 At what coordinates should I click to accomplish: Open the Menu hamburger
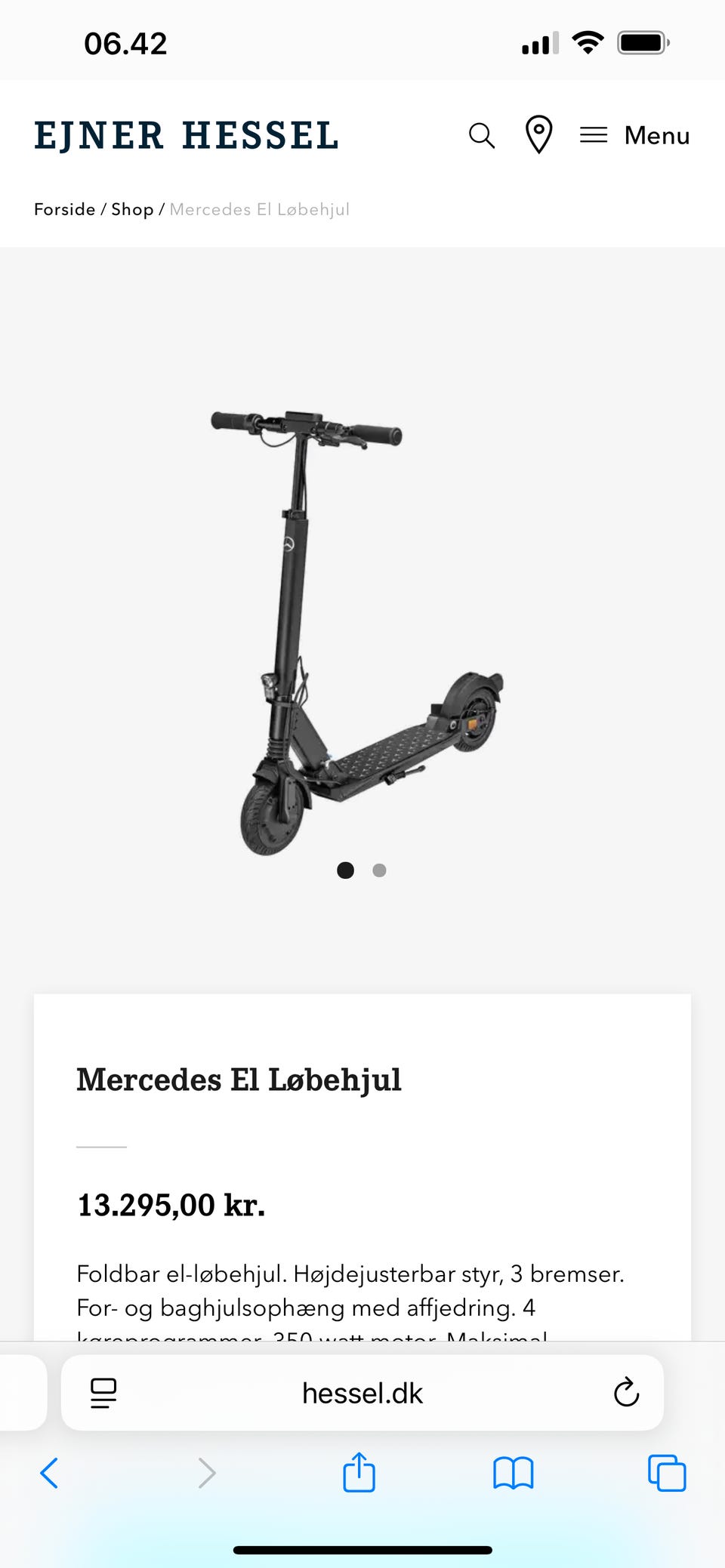coord(634,136)
